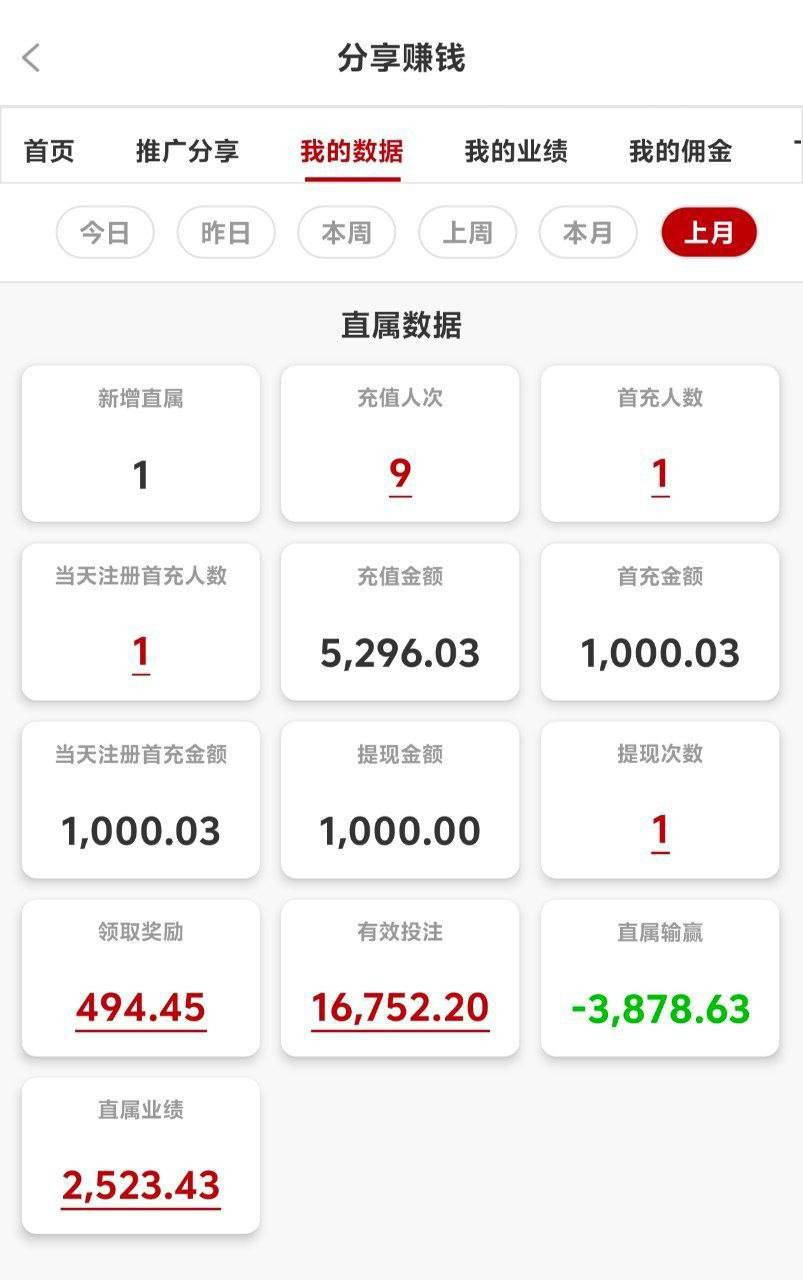803x1280 pixels.
Task: Open the 我的佣金 tab
Action: coord(681,151)
